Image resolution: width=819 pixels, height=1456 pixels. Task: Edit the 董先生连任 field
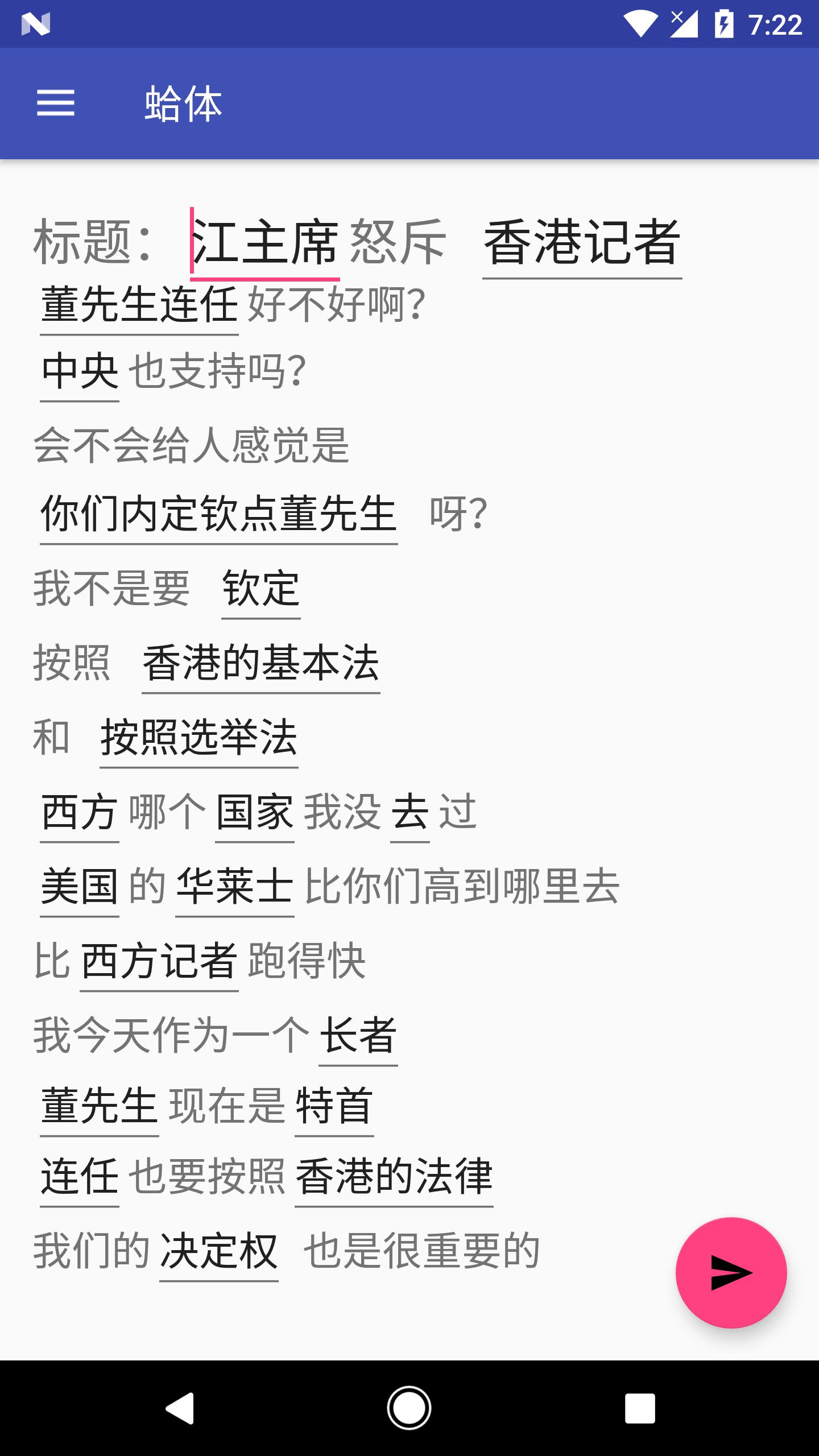pos(139,305)
